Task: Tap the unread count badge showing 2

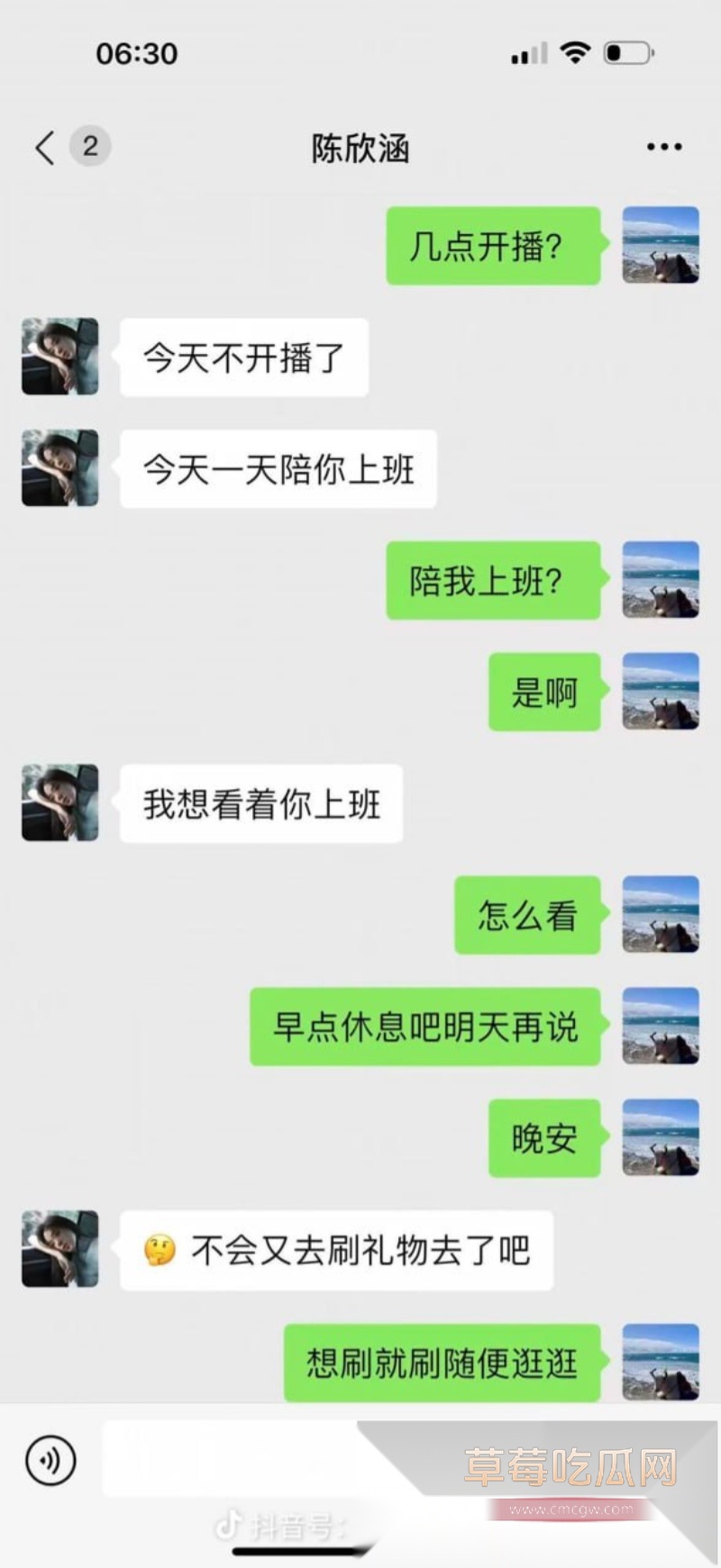Action: click(89, 146)
